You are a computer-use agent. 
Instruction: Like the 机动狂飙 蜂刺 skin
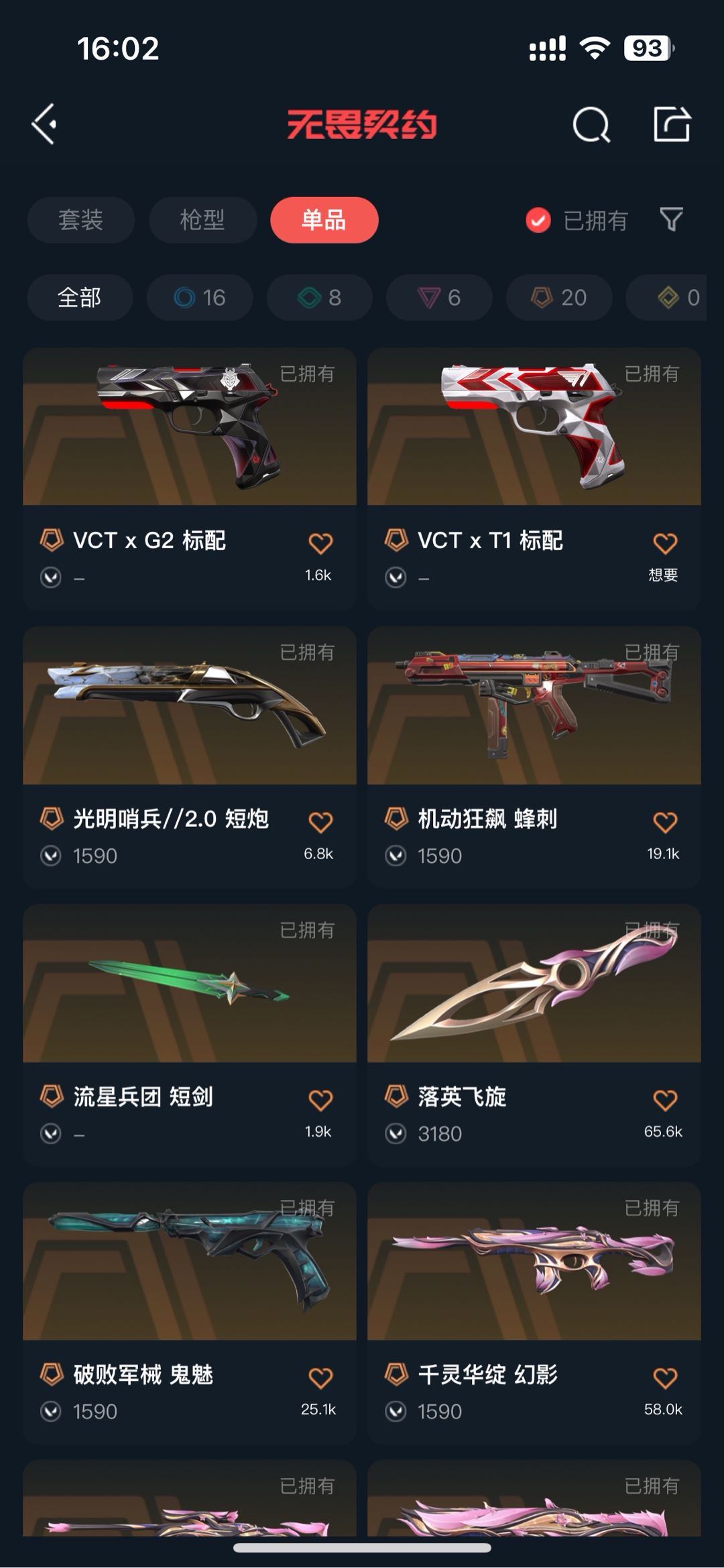click(664, 822)
